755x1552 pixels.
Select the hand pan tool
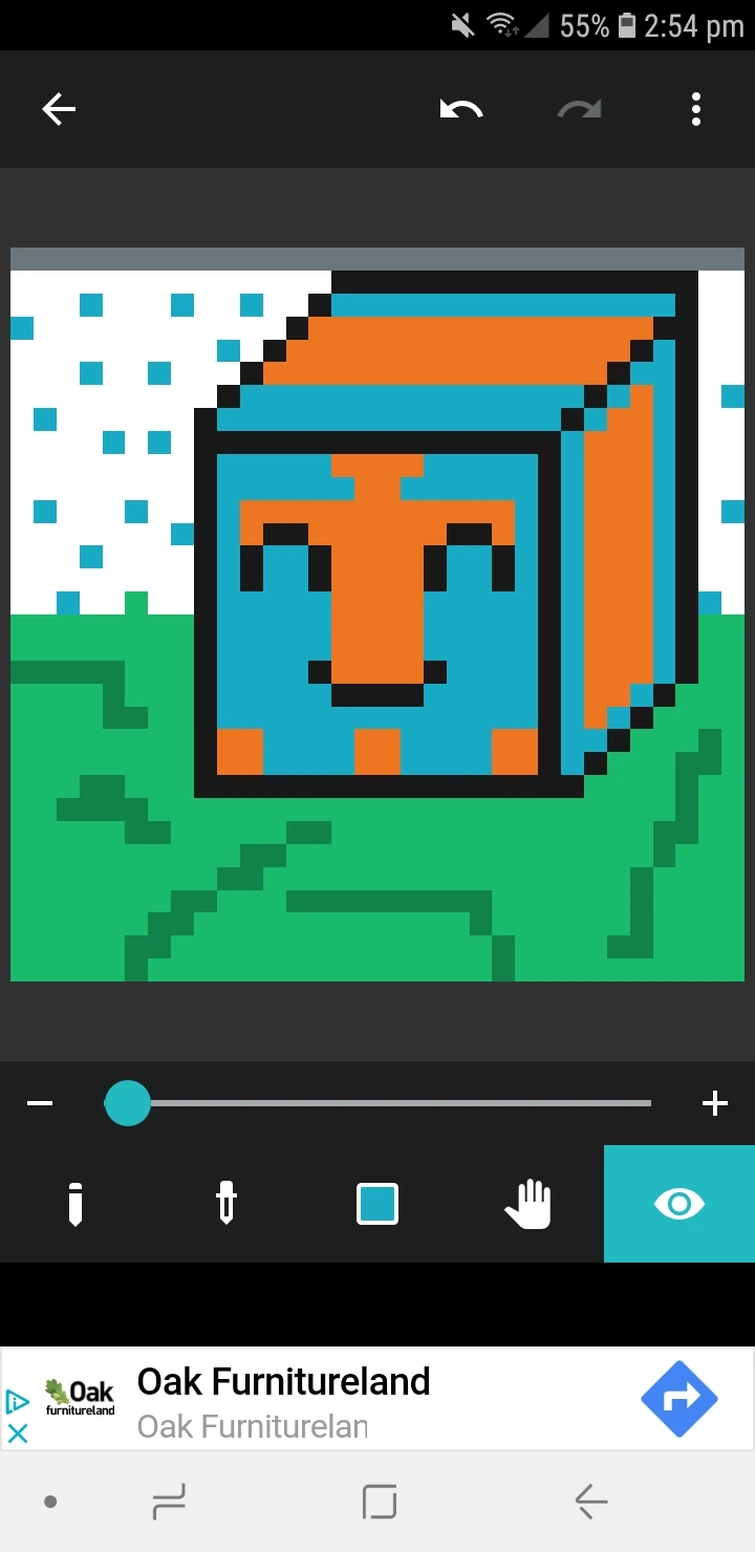coord(528,1203)
